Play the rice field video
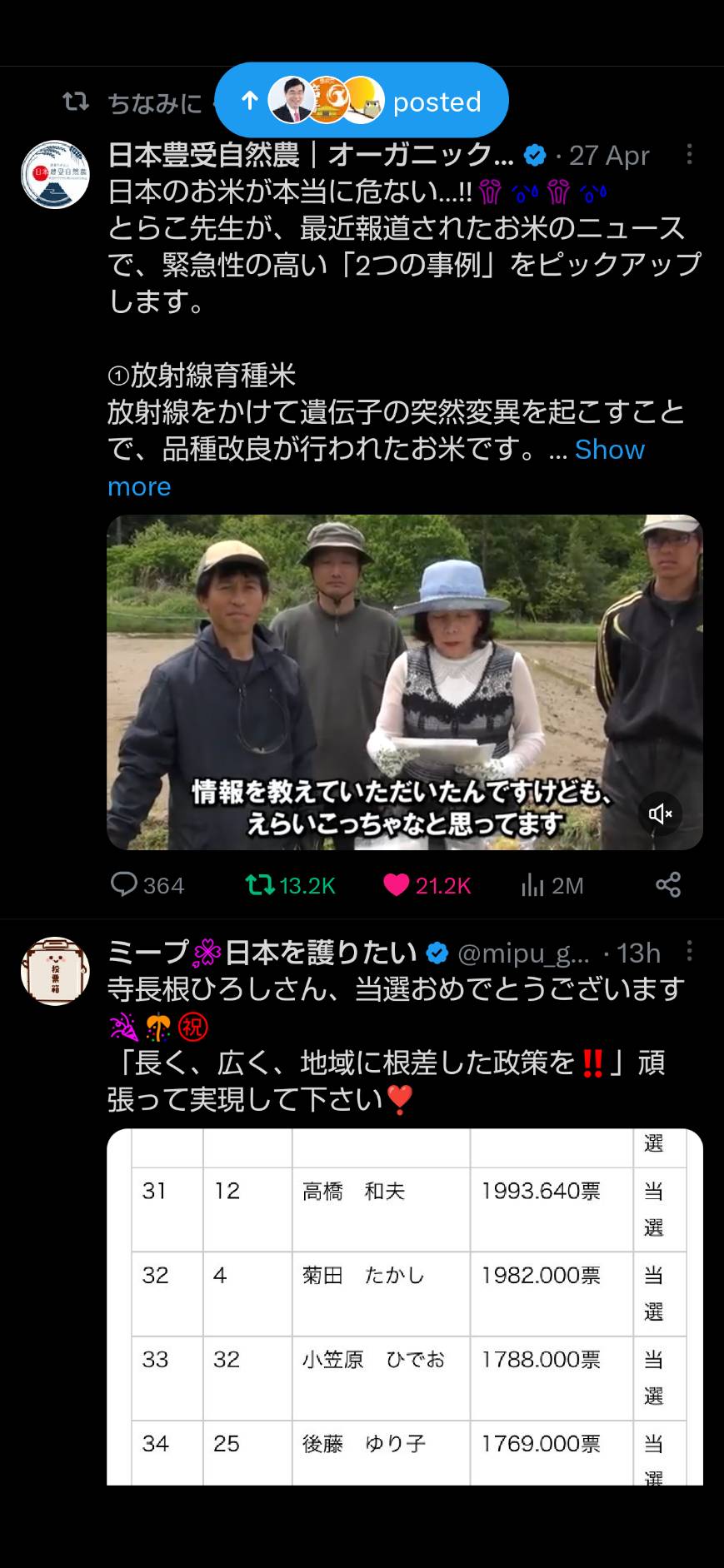Screen dimensions: 724x1568 click(x=405, y=682)
